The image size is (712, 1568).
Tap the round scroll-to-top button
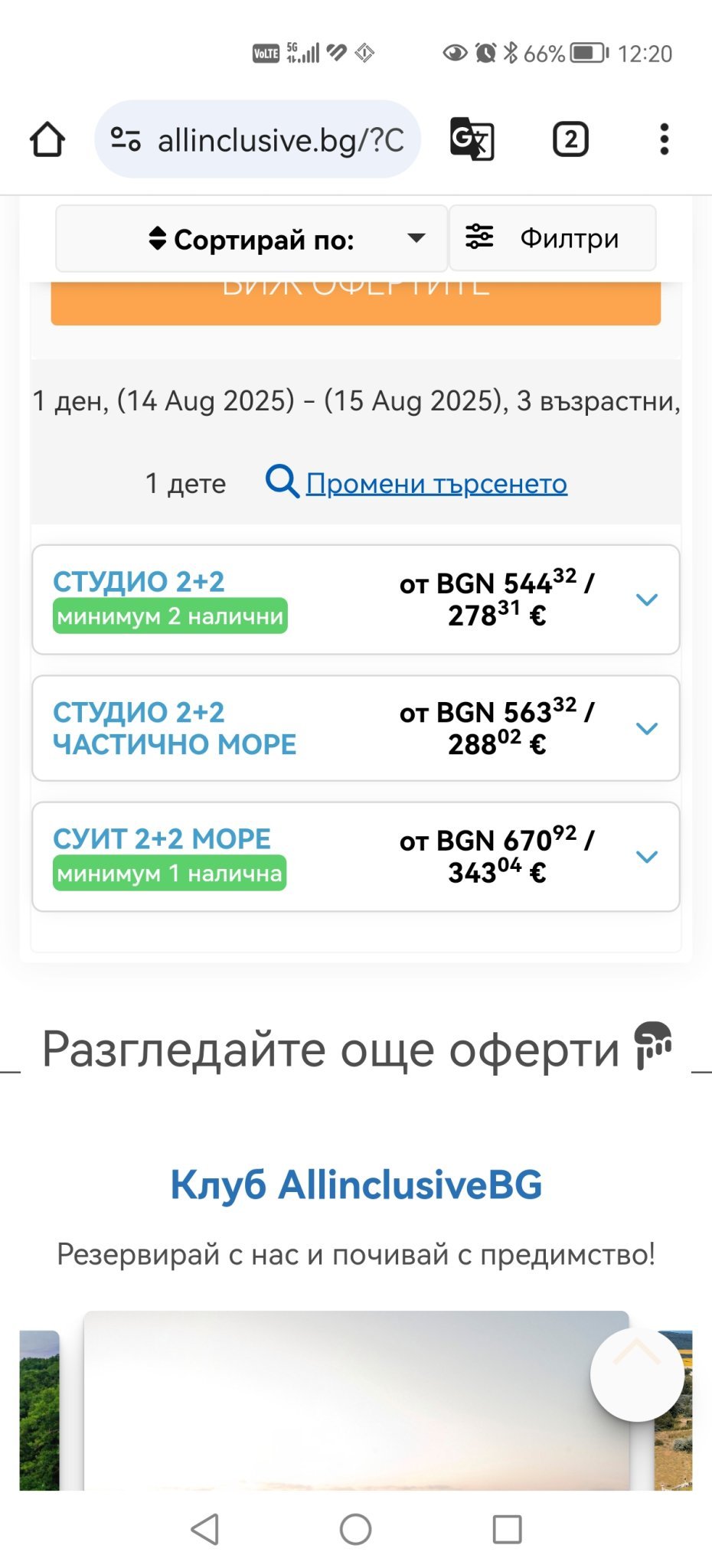click(637, 1374)
